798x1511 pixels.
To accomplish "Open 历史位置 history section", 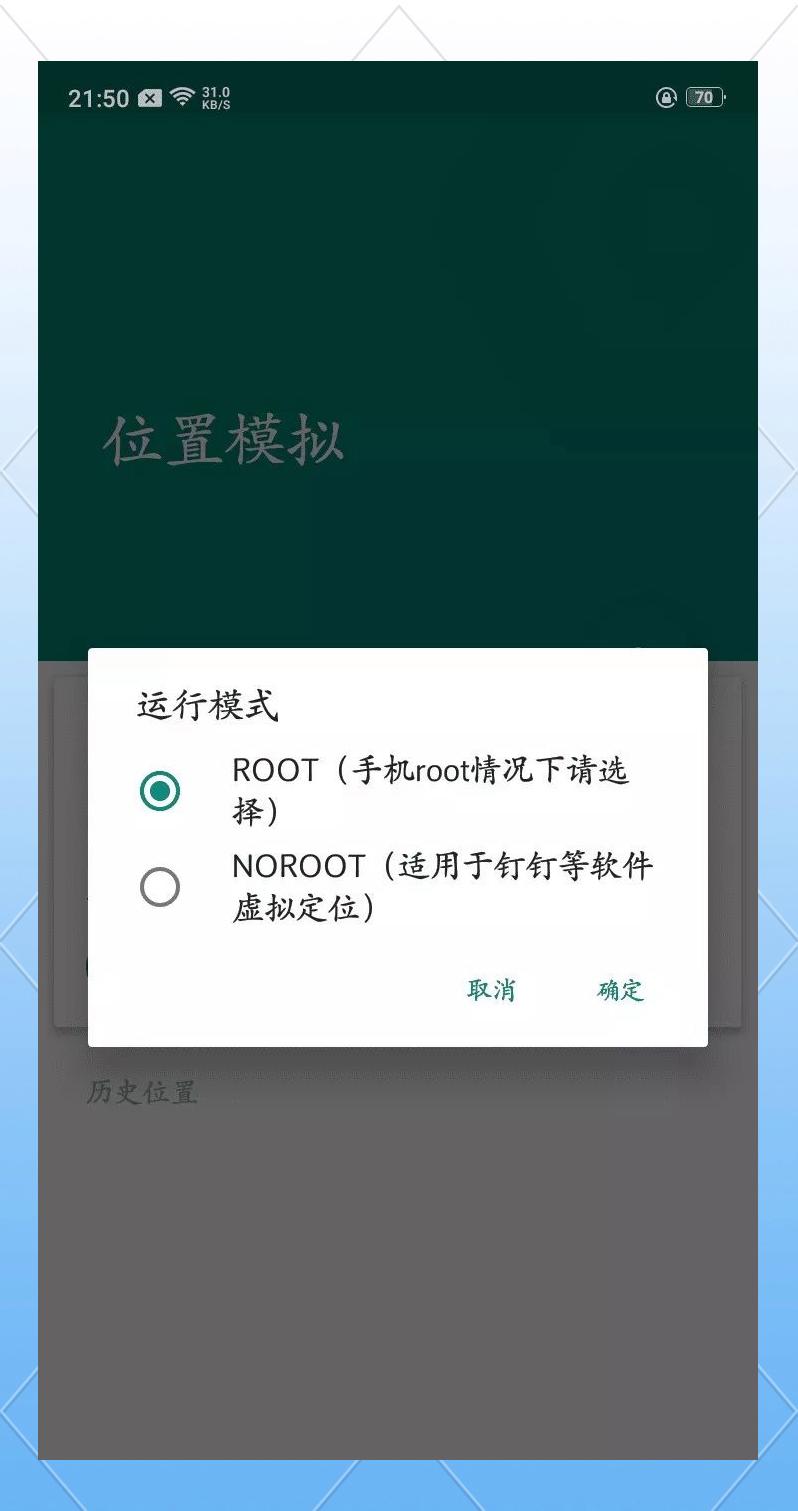I will (143, 1093).
